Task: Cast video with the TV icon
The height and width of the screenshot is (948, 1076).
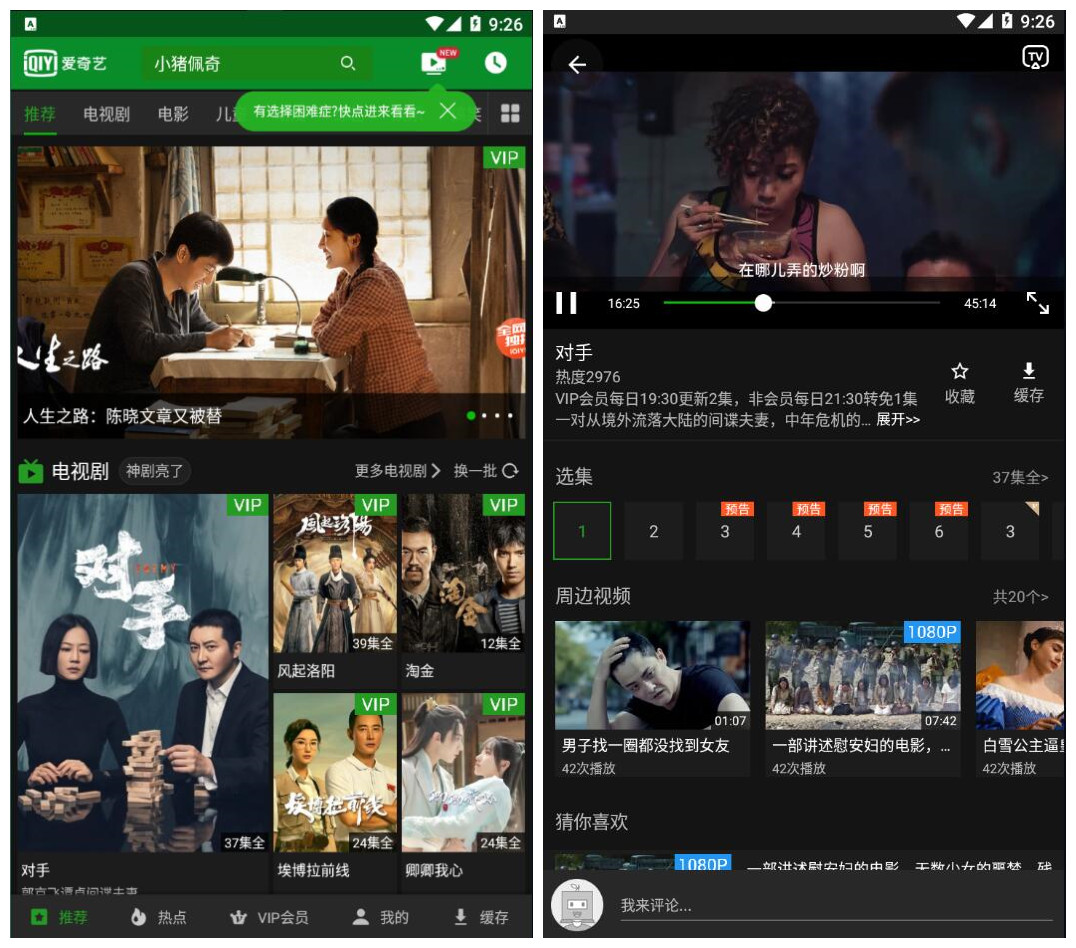Action: pyautogui.click(x=1035, y=57)
